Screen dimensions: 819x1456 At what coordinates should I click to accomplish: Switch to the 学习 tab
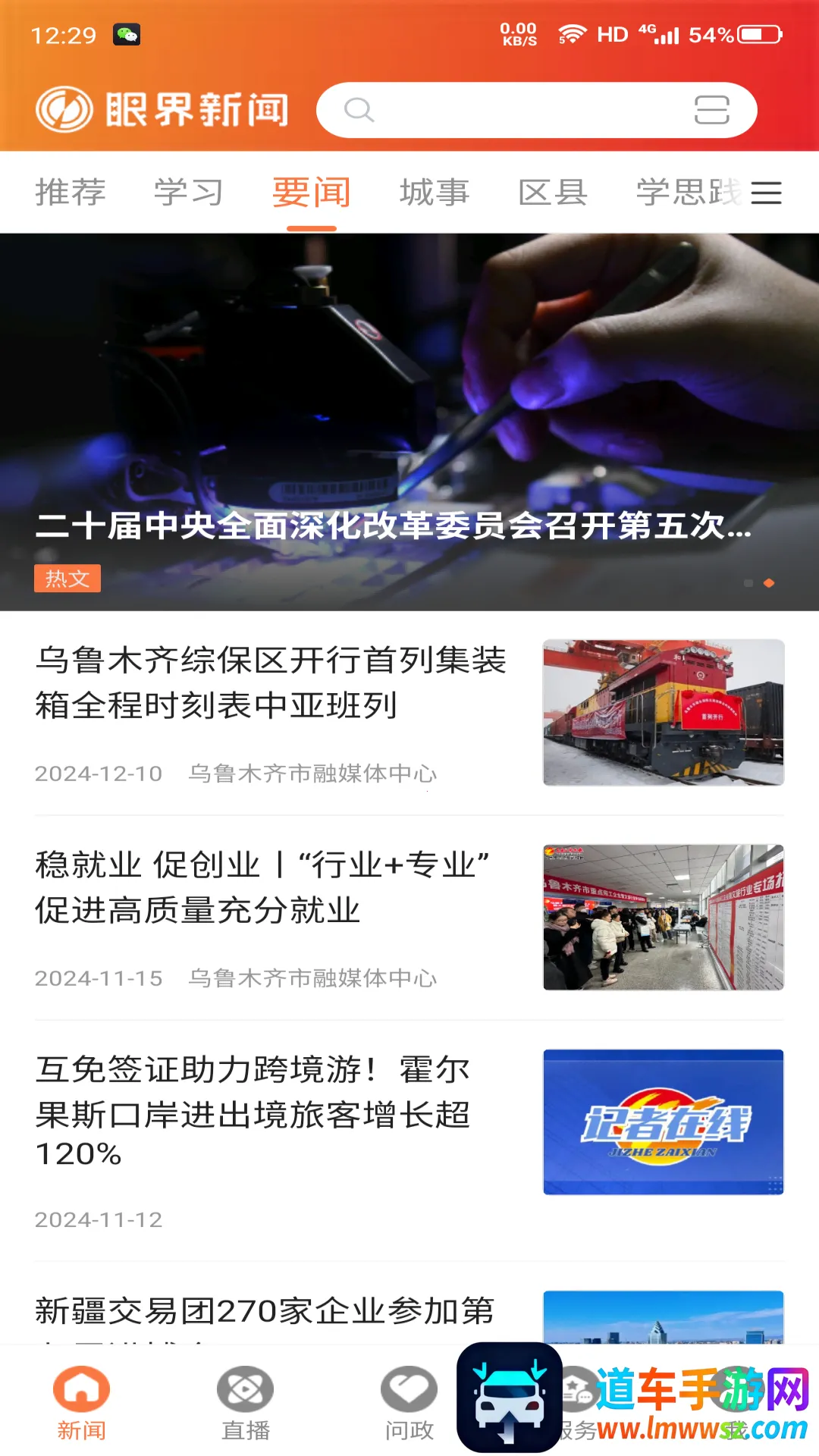coord(189,193)
